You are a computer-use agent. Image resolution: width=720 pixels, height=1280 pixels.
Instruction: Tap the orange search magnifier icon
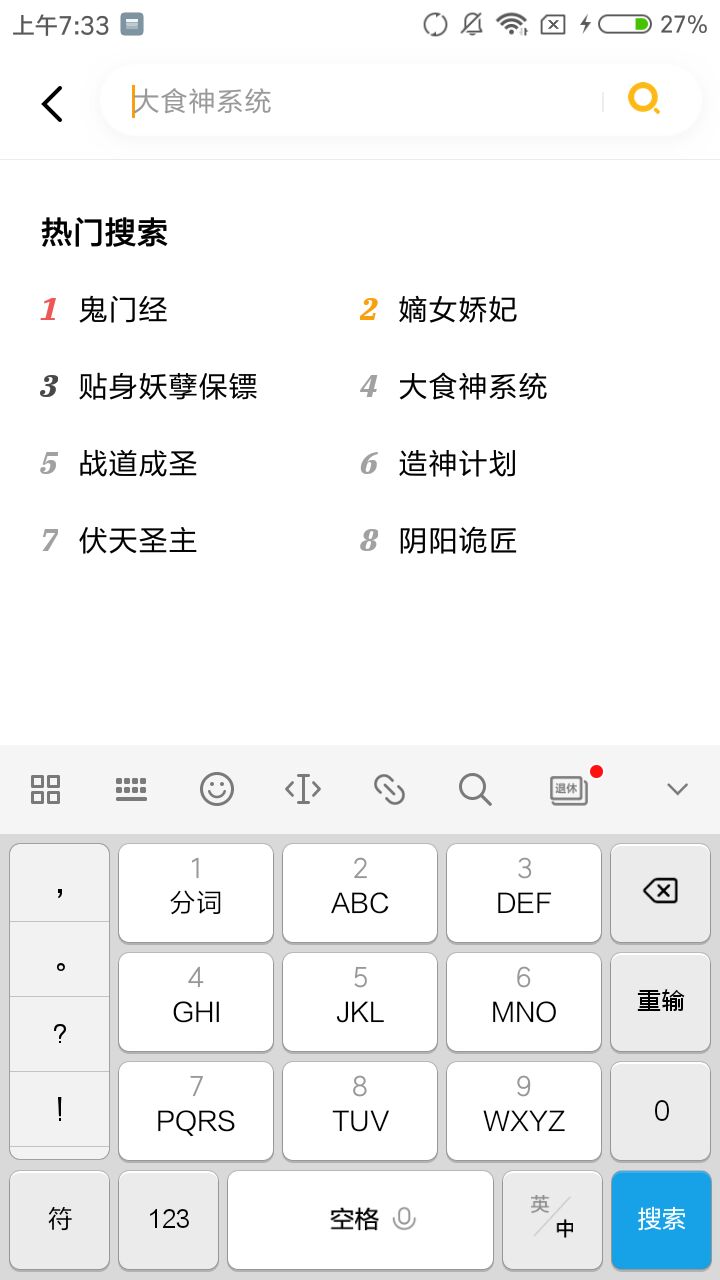[x=644, y=99]
